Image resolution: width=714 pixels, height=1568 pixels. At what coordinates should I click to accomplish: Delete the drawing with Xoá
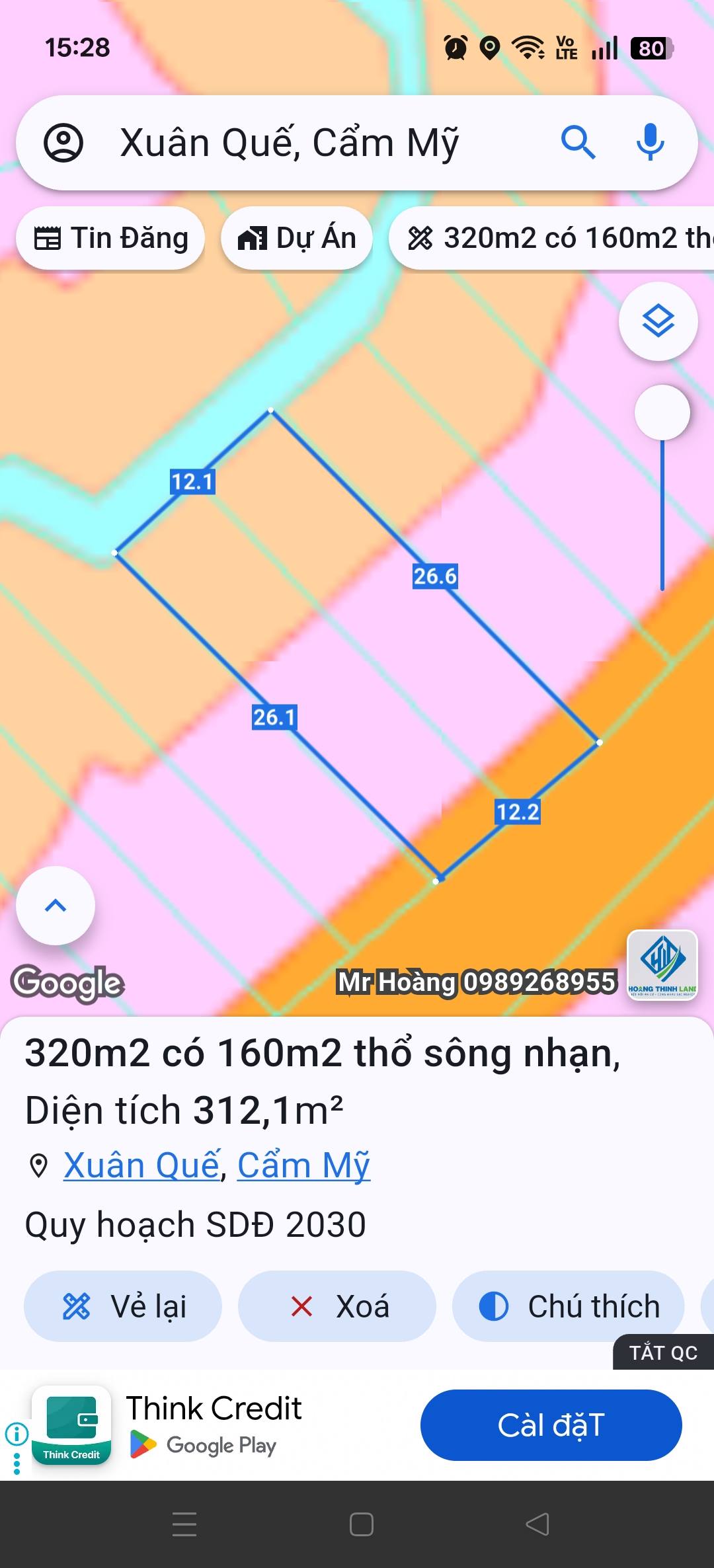(x=337, y=1306)
